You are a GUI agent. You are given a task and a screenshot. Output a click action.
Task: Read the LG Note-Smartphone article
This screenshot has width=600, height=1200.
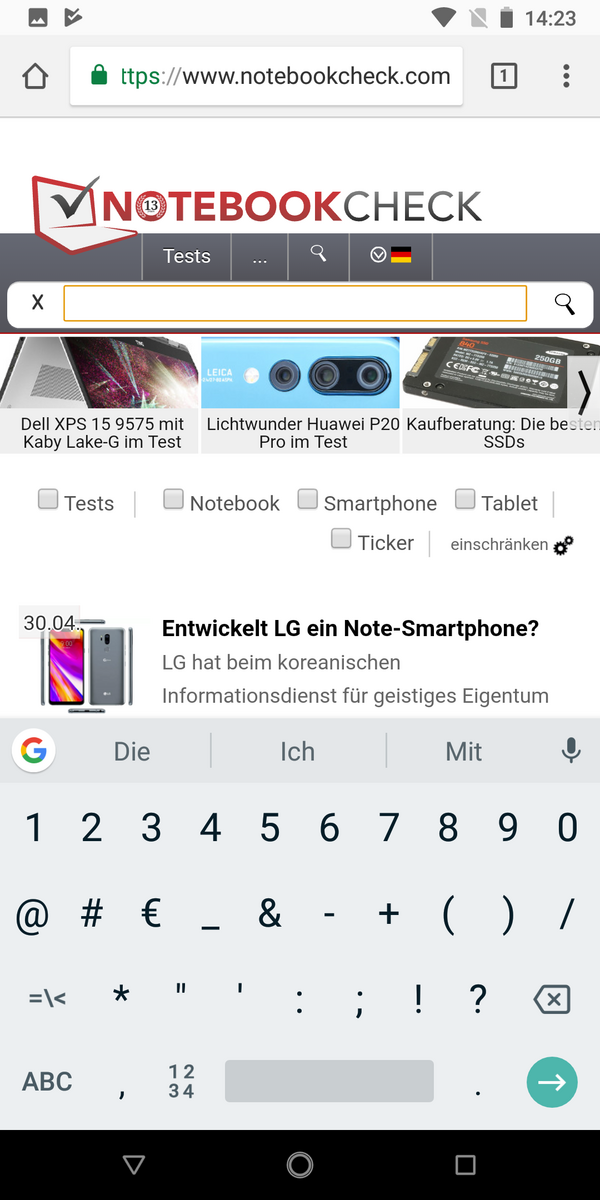point(350,629)
